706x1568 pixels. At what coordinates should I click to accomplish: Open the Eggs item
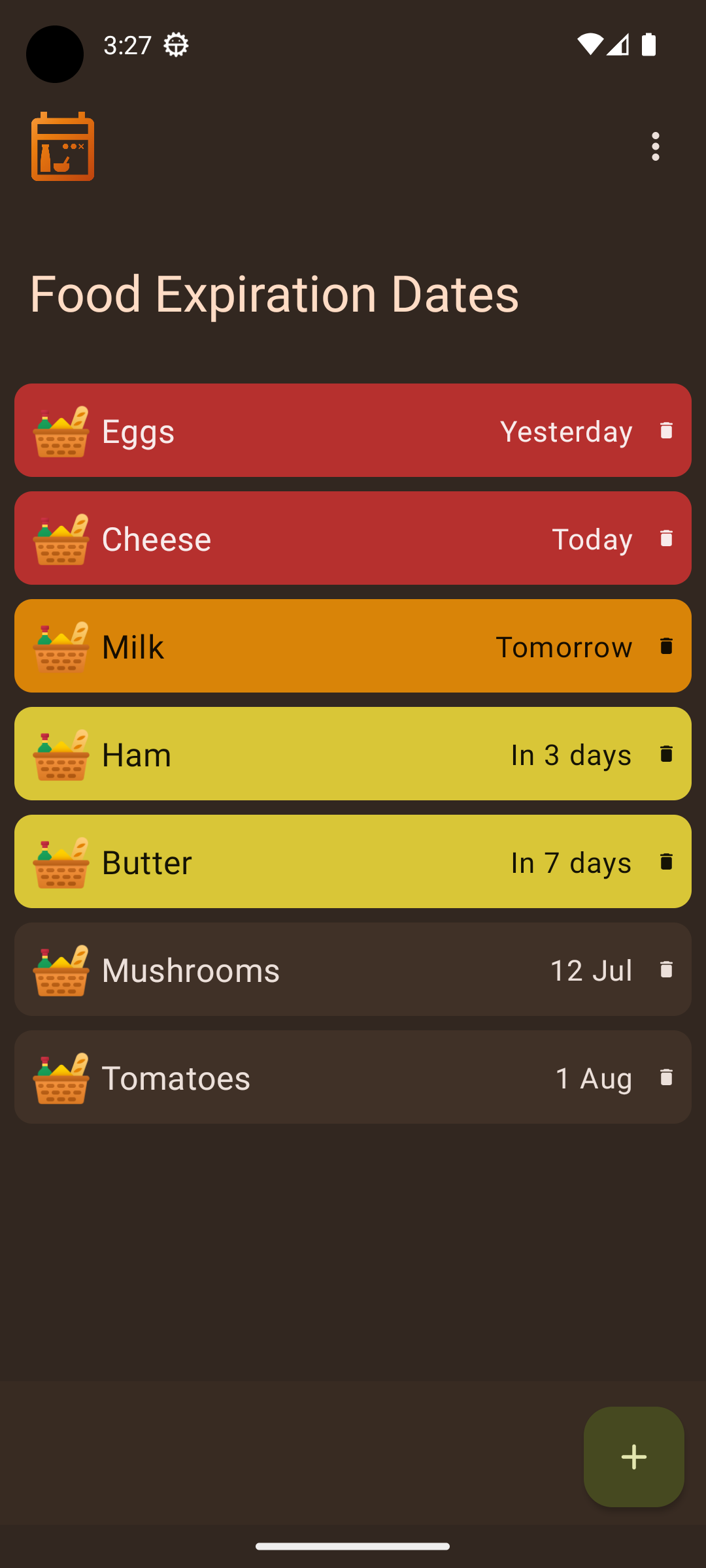[x=294, y=431]
